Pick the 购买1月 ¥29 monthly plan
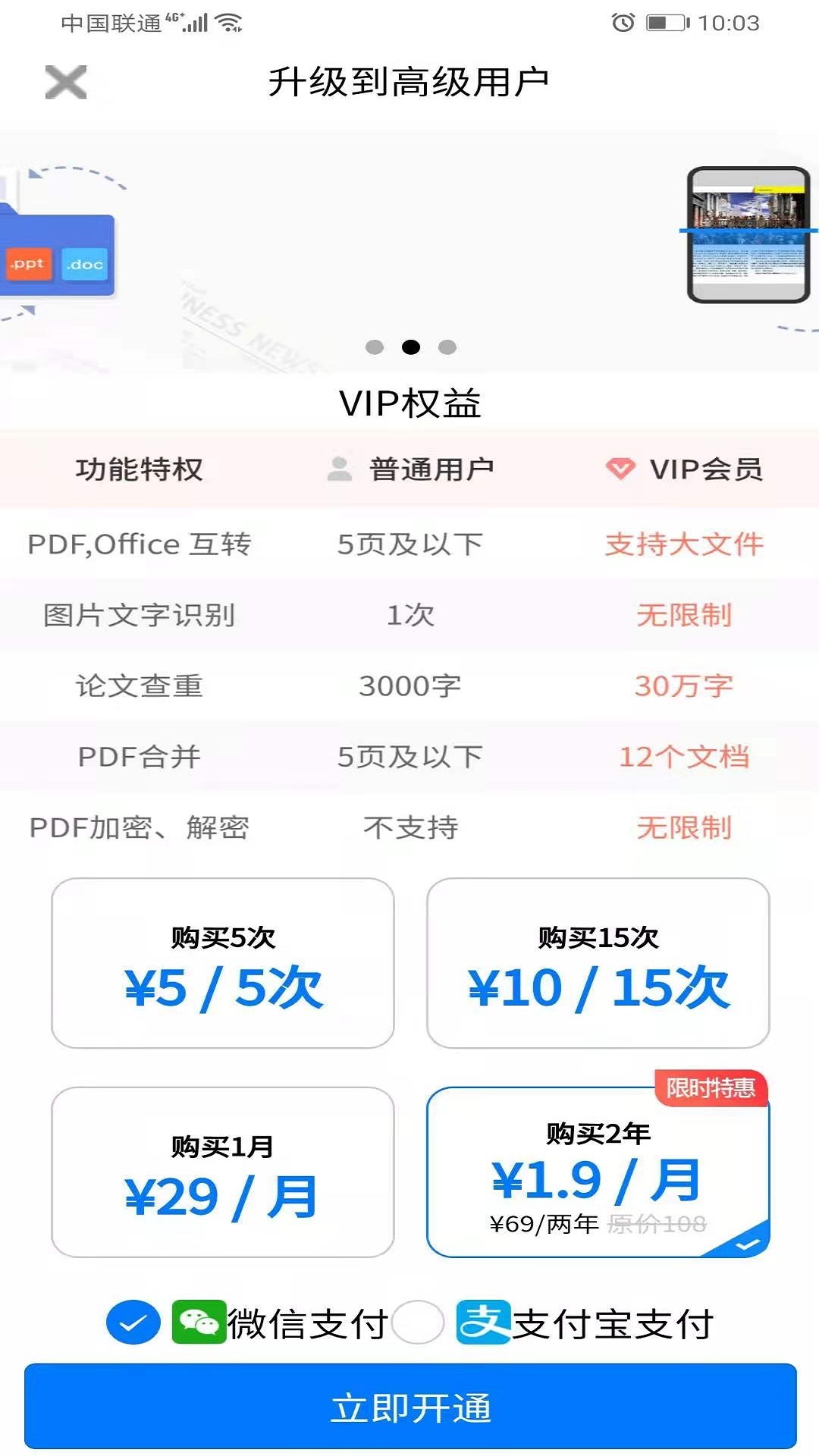This screenshot has width=819, height=1456. 222,1172
